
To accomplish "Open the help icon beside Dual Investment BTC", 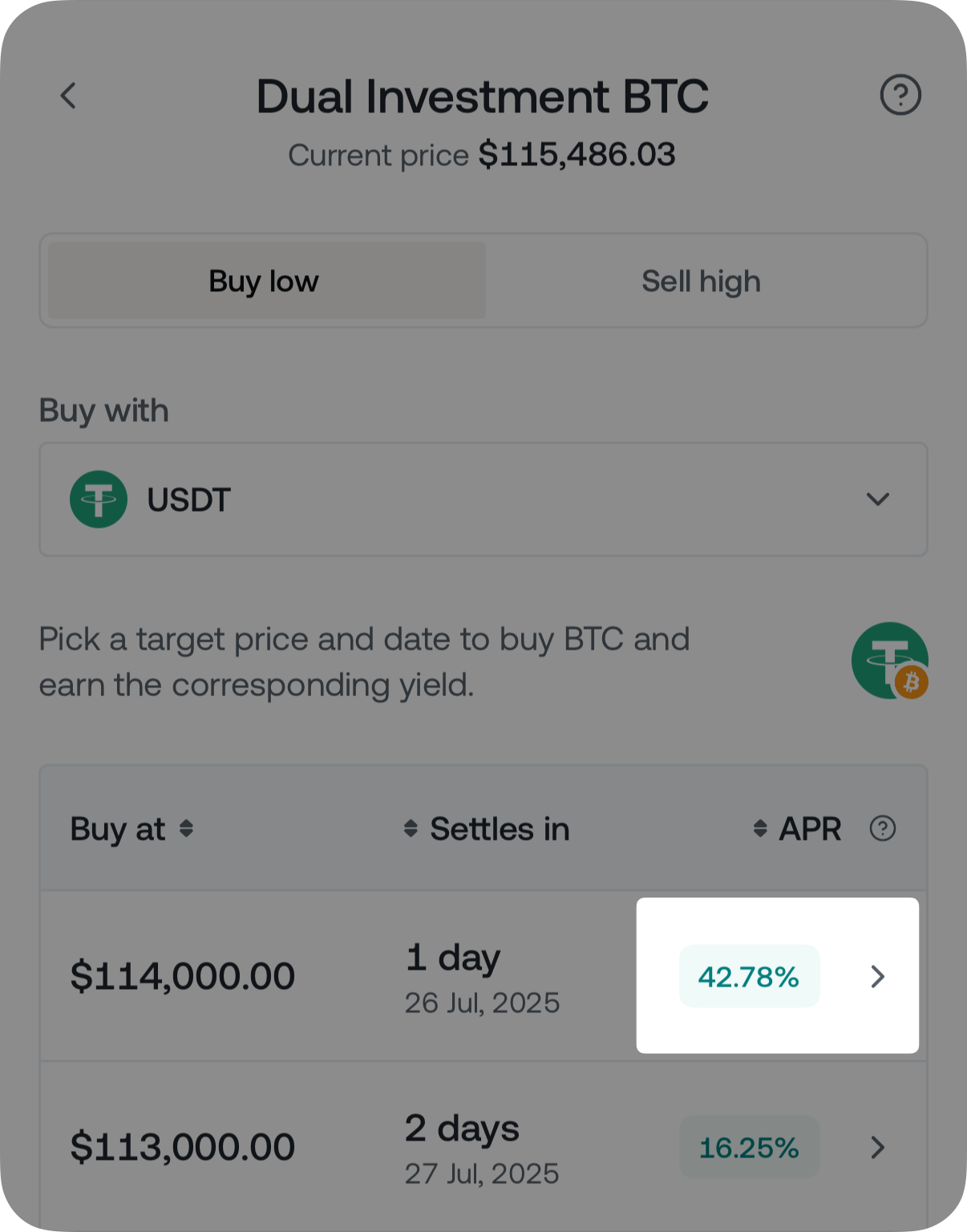I will (x=901, y=95).
